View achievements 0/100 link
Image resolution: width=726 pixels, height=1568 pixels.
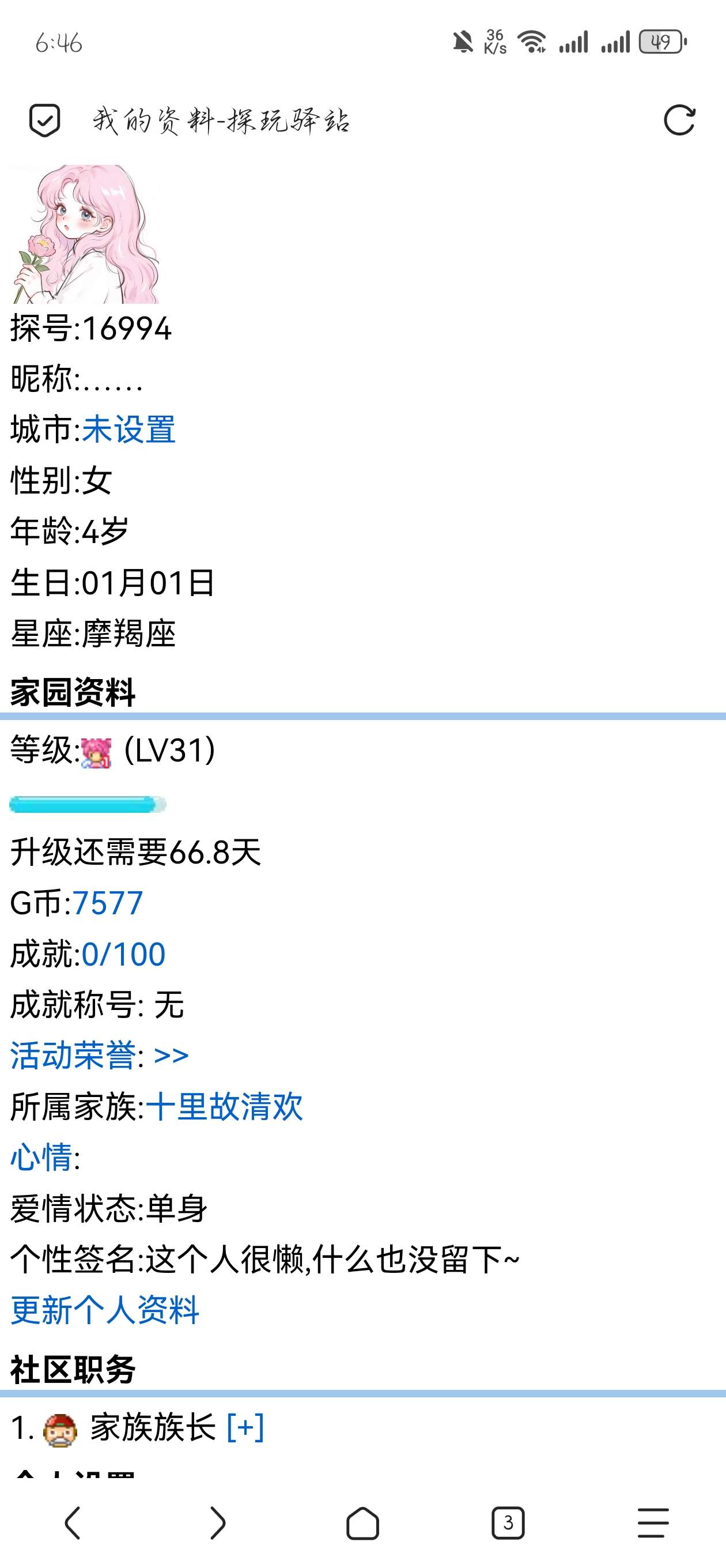pyautogui.click(x=123, y=954)
